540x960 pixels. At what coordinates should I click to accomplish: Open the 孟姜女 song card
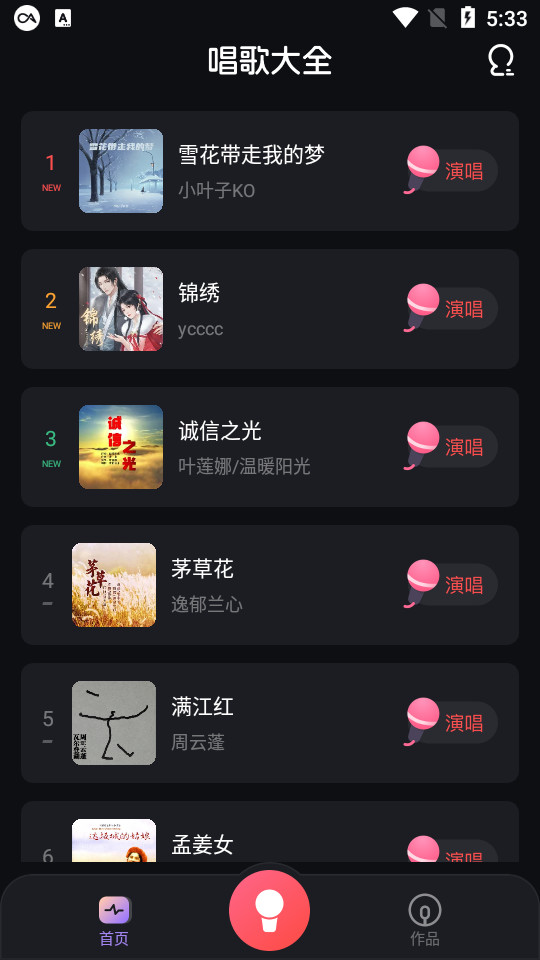click(270, 832)
